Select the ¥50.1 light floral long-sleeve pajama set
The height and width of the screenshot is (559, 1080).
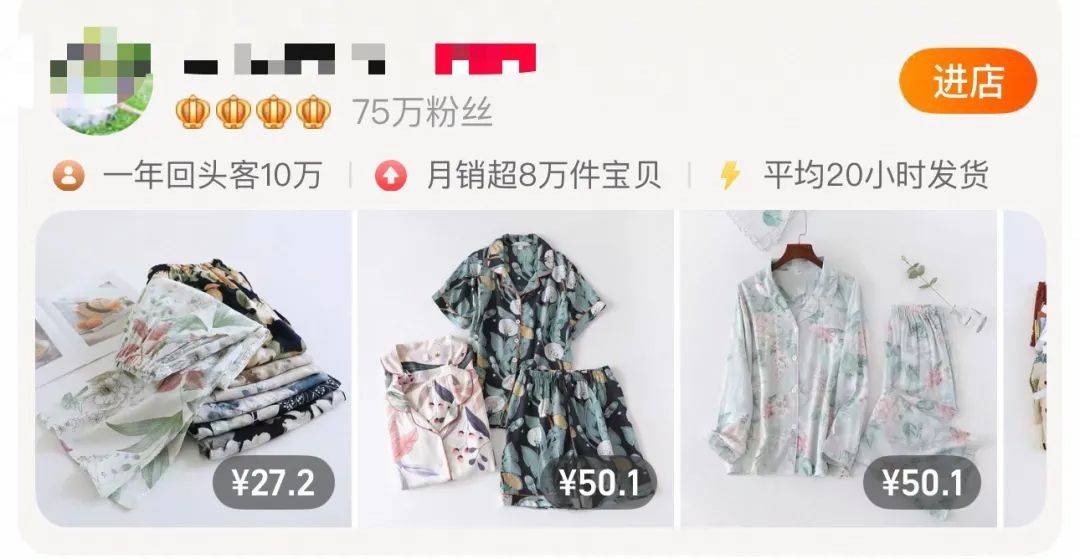pos(838,368)
